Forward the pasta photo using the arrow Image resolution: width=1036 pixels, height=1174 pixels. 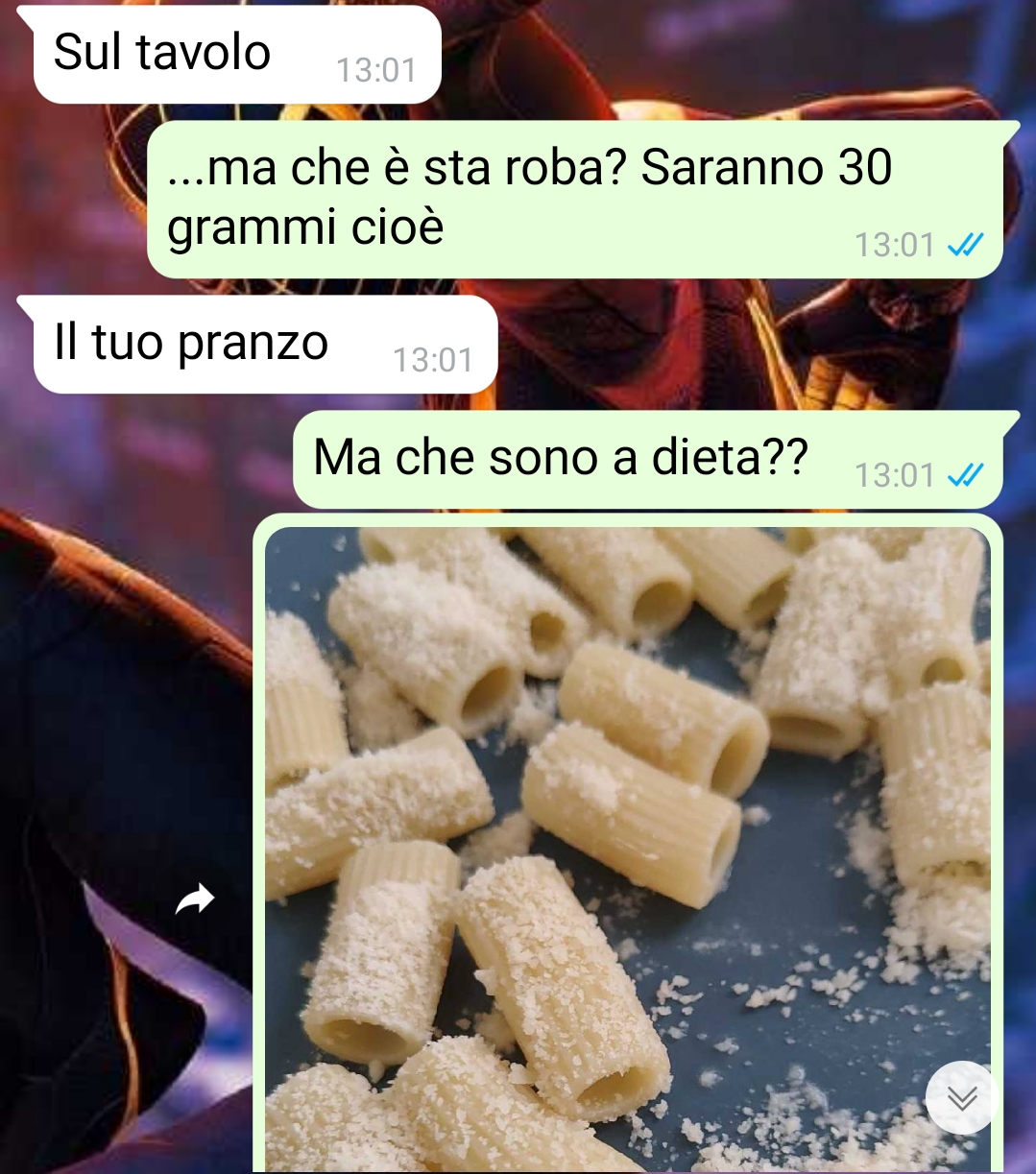click(x=194, y=899)
